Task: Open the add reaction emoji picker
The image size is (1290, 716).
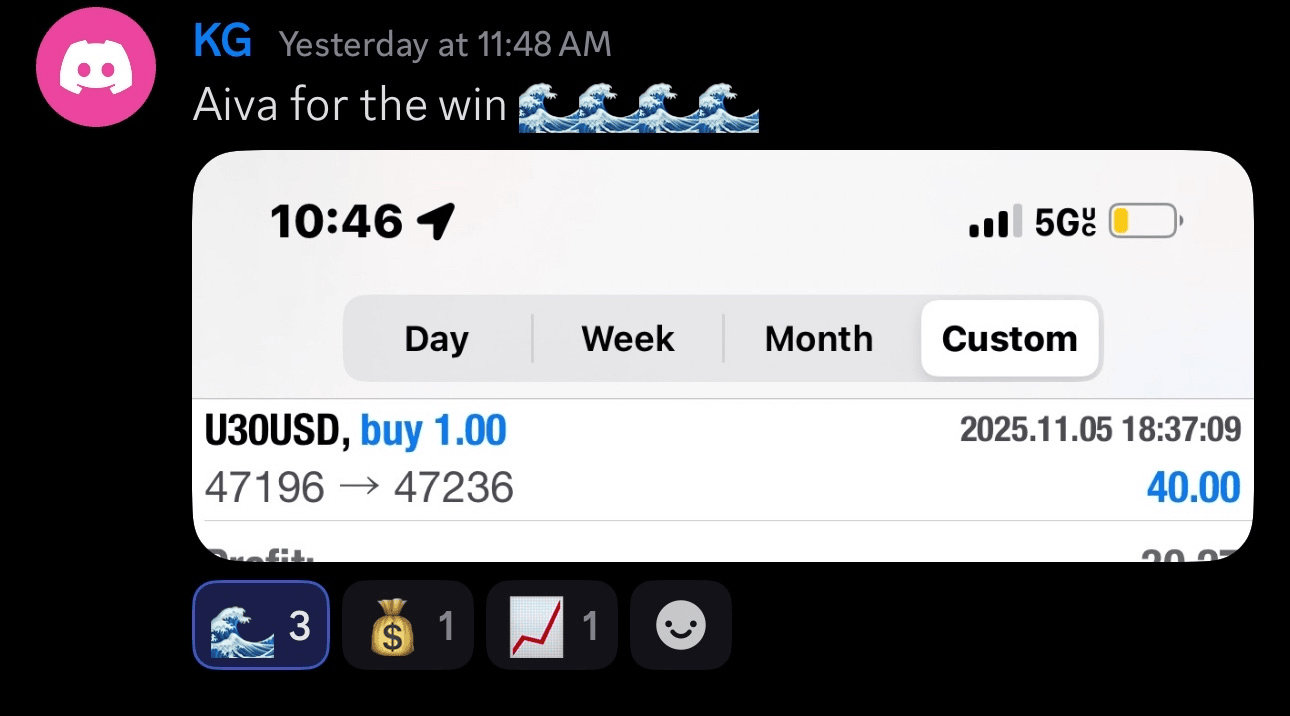Action: pyautogui.click(x=680, y=625)
